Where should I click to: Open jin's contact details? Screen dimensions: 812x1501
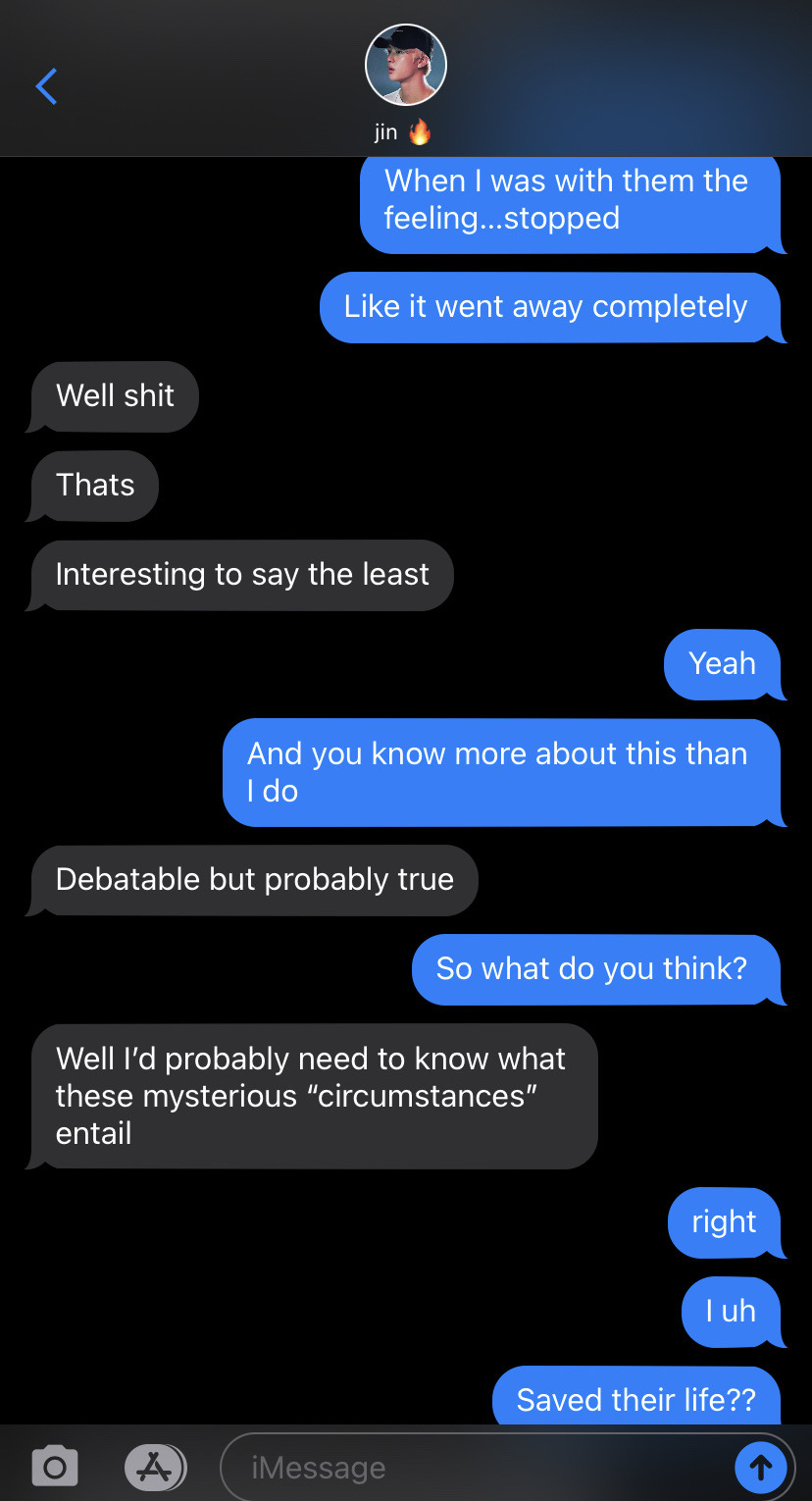click(x=405, y=67)
